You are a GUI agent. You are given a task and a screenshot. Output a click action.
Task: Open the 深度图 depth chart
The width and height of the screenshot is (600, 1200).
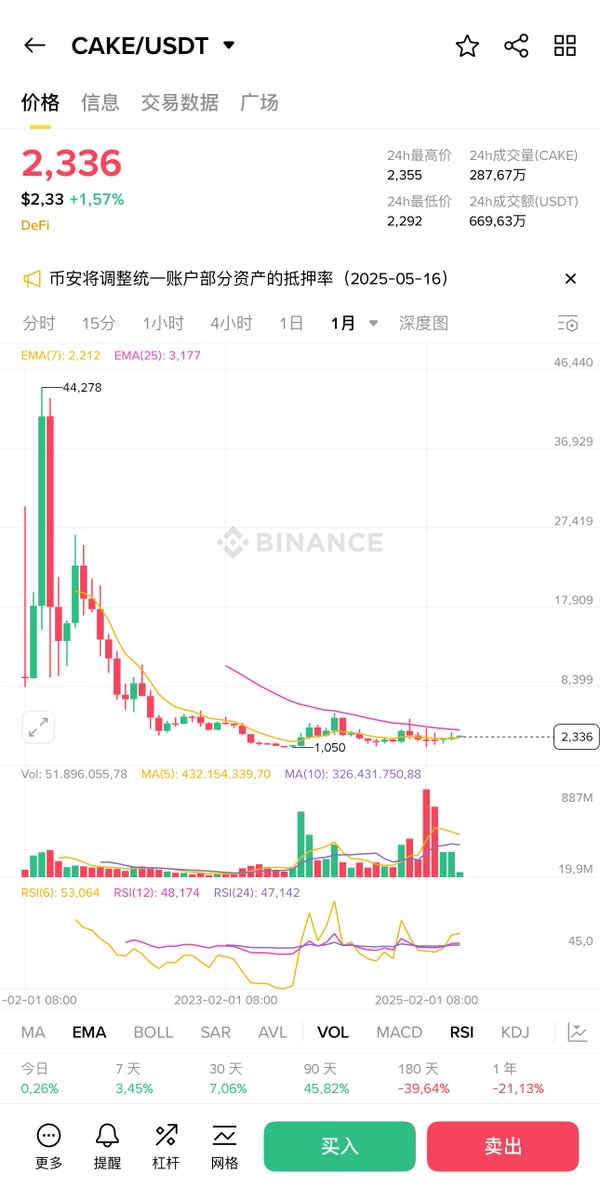424,323
